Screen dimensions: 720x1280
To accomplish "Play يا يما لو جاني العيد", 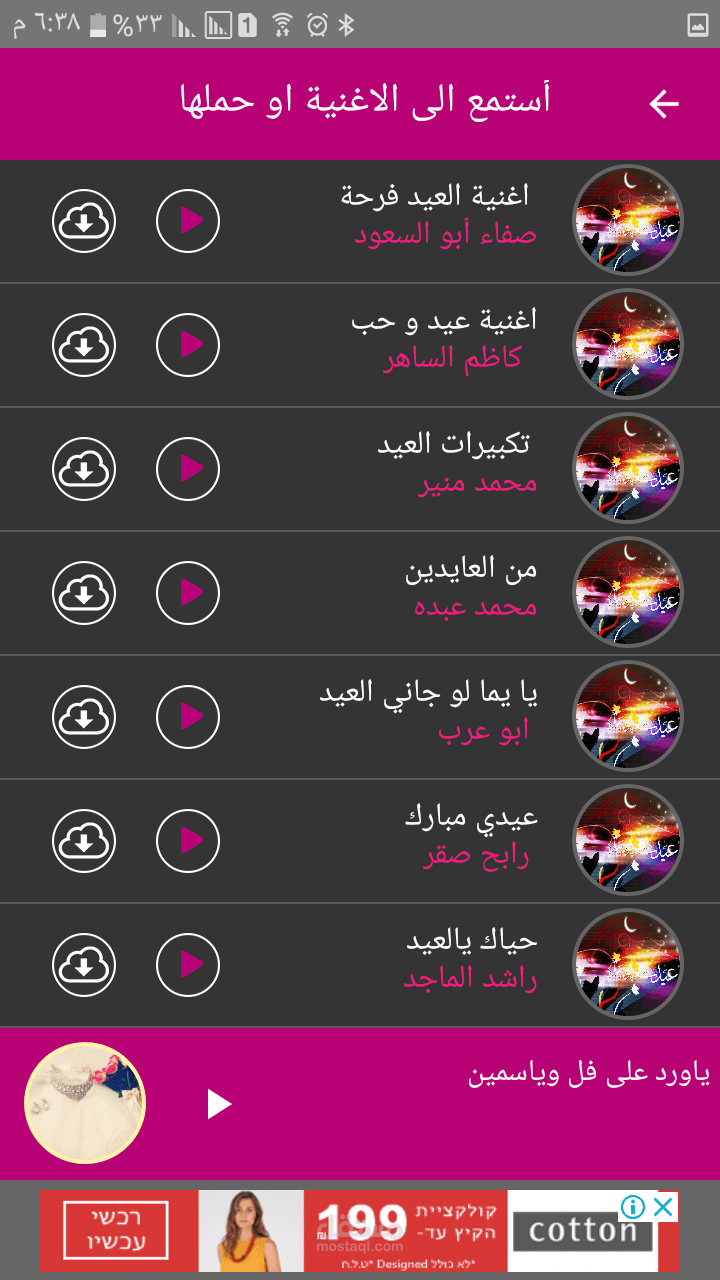I will pos(188,716).
